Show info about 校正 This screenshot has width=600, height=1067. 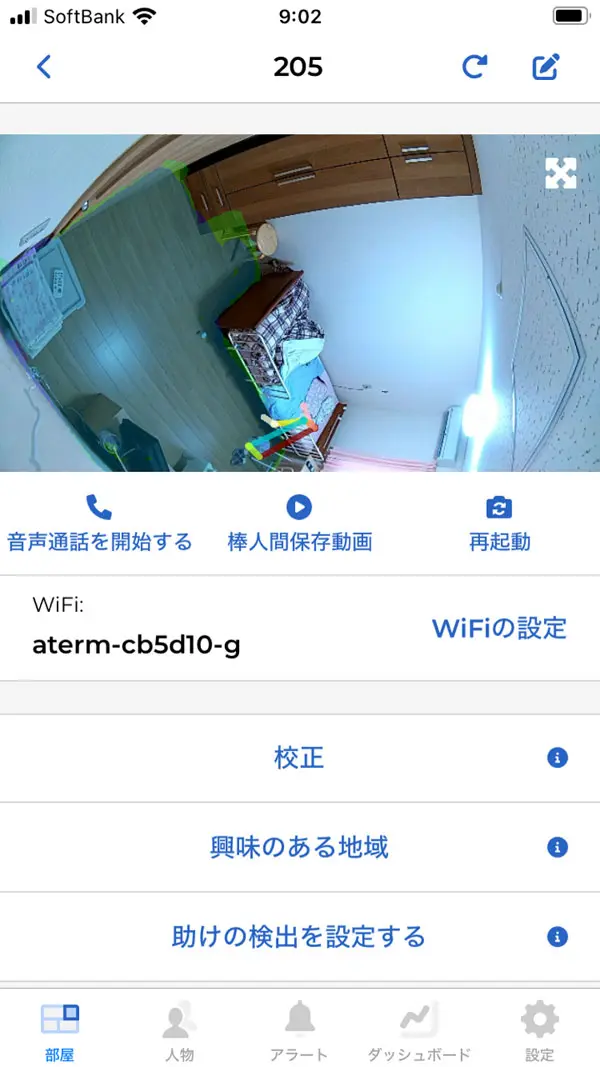(558, 757)
